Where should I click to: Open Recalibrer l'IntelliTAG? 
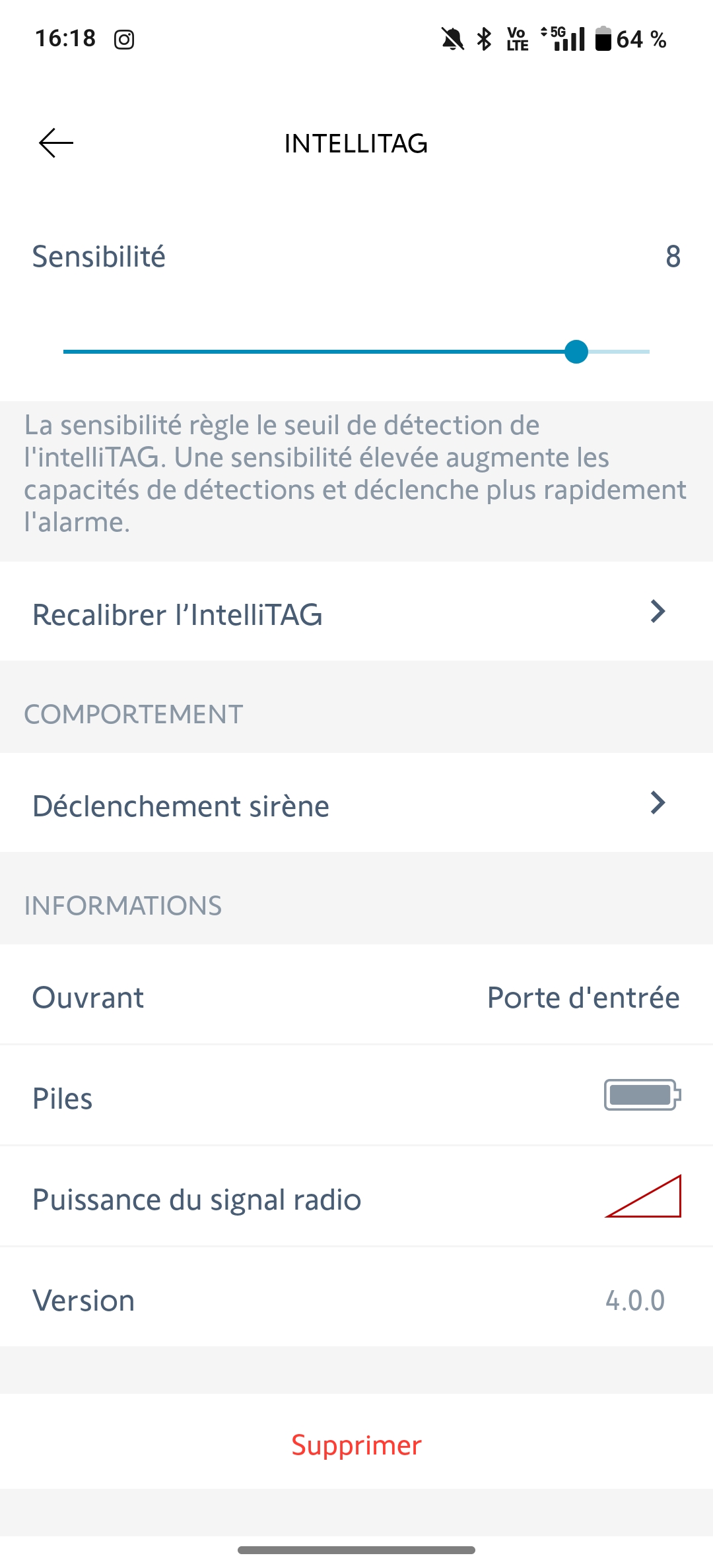(356, 614)
